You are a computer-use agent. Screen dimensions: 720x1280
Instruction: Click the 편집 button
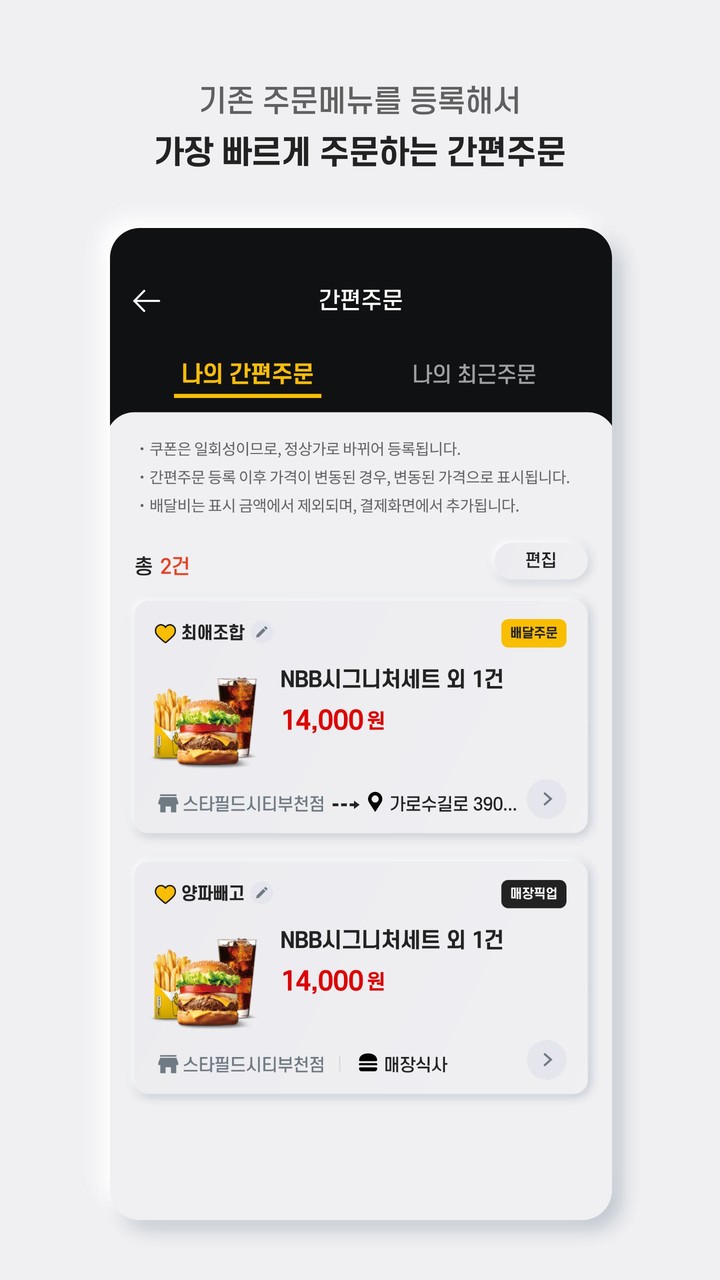pyautogui.click(x=540, y=561)
